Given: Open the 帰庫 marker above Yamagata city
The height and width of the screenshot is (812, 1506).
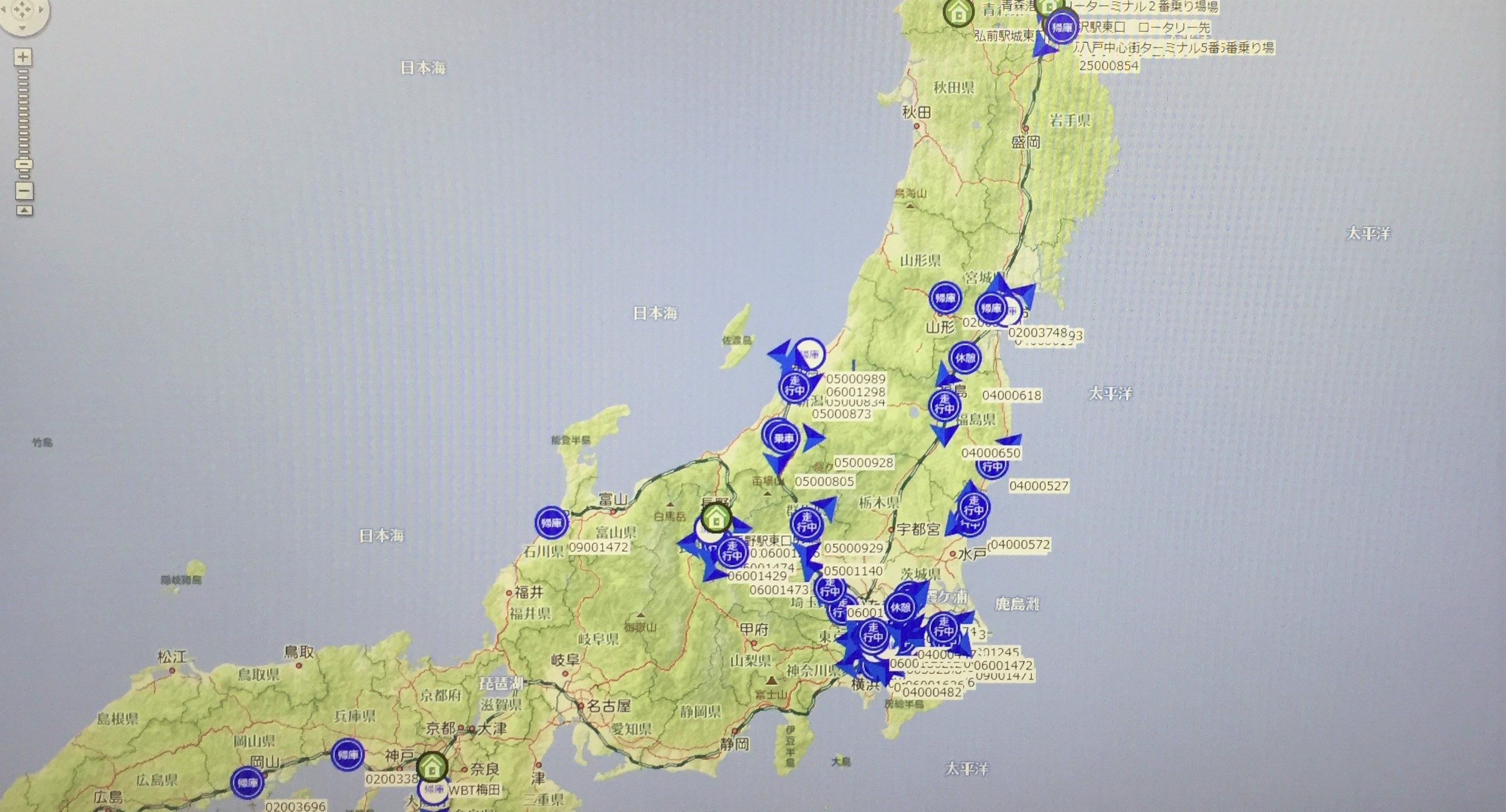Looking at the screenshot, I should (946, 297).
